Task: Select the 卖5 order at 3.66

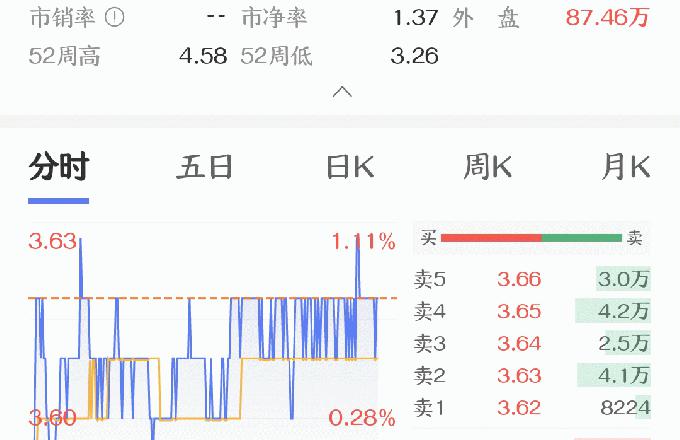Action: click(531, 279)
